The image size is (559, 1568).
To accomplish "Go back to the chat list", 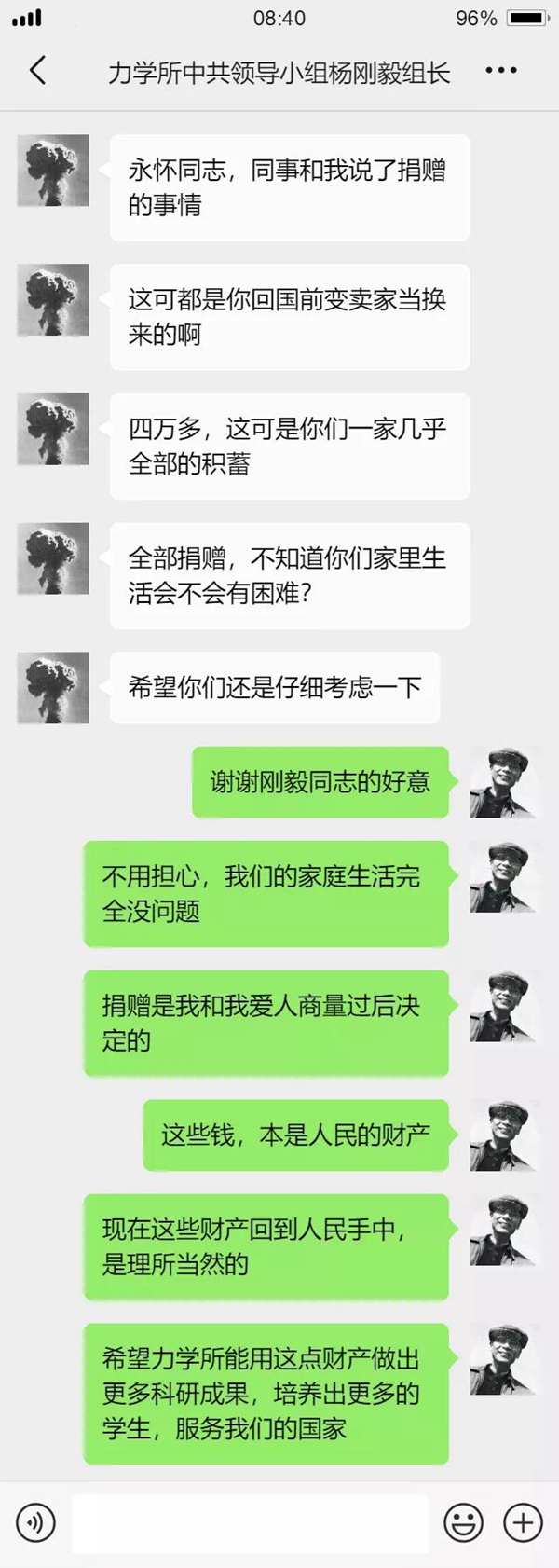I will 38,71.
